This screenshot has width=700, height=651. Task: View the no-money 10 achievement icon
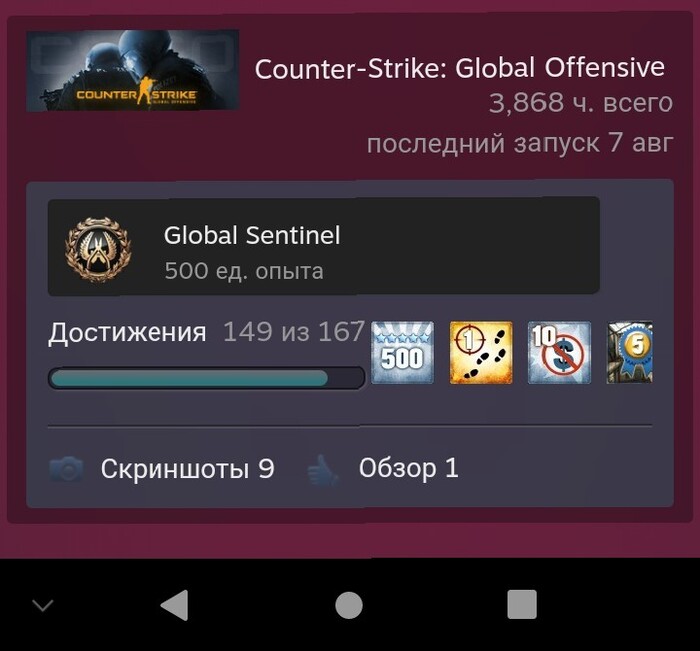[x=559, y=352]
